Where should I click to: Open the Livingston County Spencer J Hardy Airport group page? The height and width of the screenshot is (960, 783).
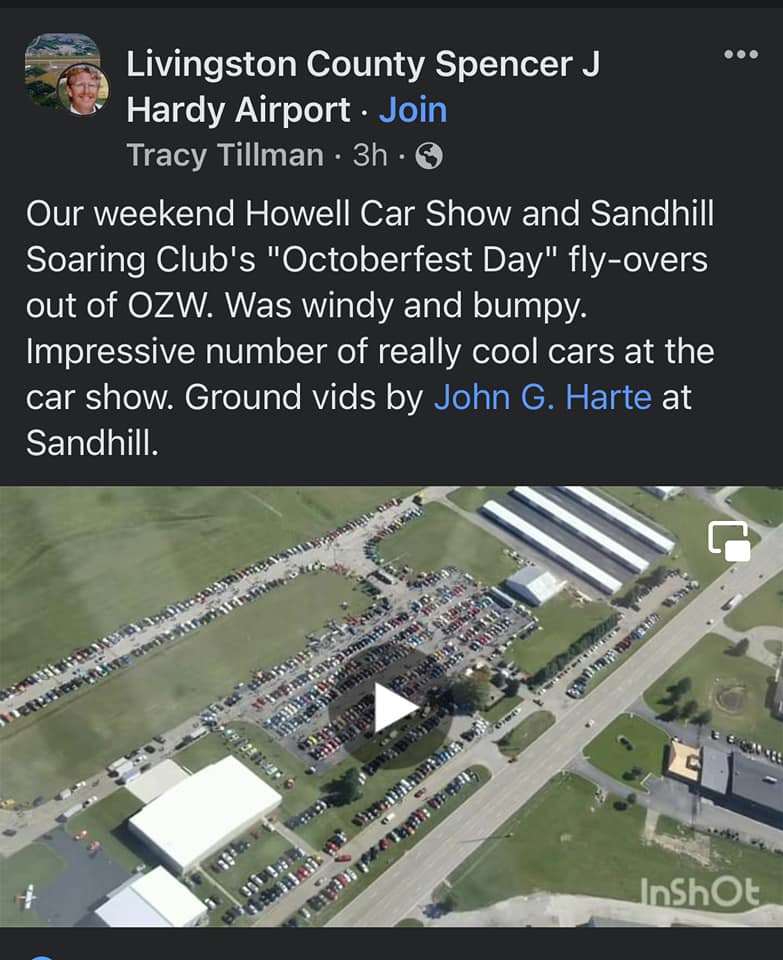pos(362,87)
